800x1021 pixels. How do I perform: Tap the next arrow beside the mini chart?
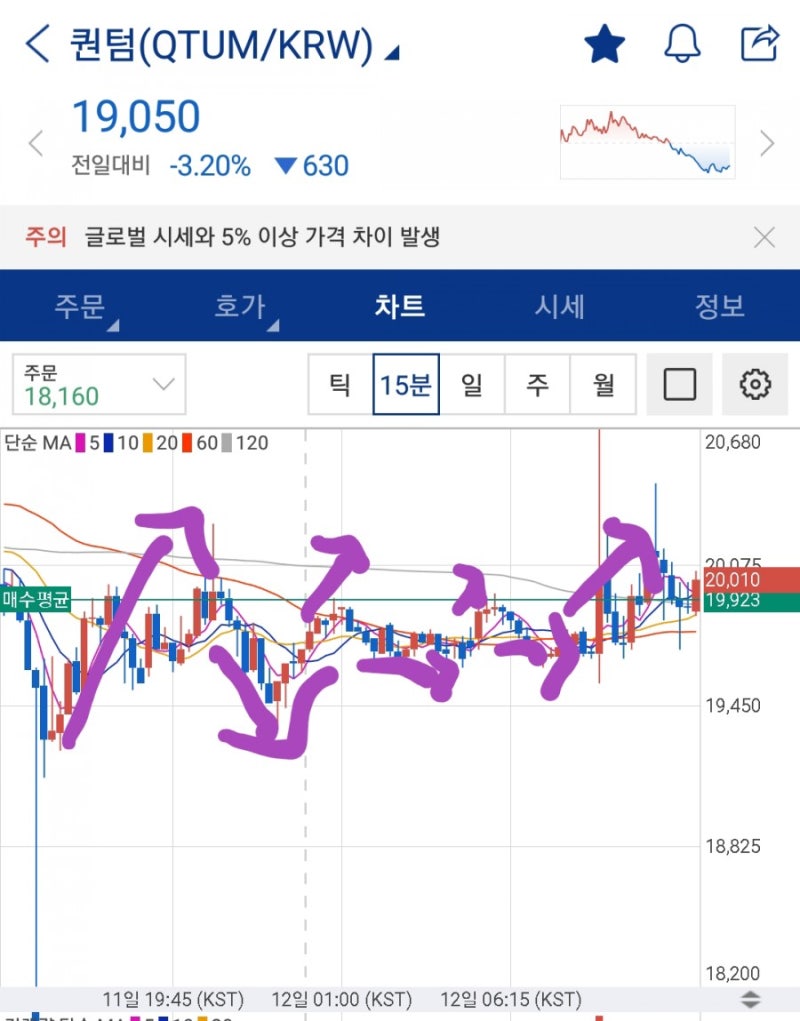click(768, 145)
